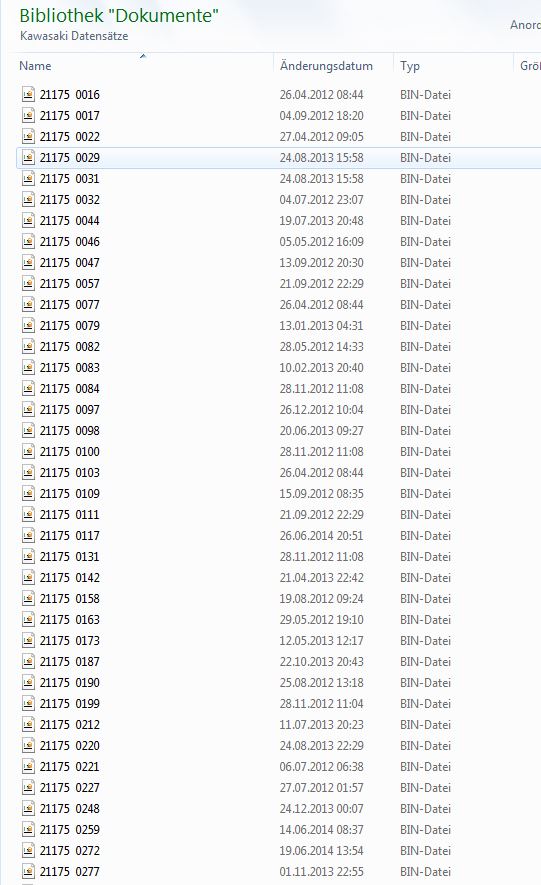Viewport: 541px width, 885px height.
Task: Sort files by the Name column
Action: pyautogui.click(x=35, y=66)
